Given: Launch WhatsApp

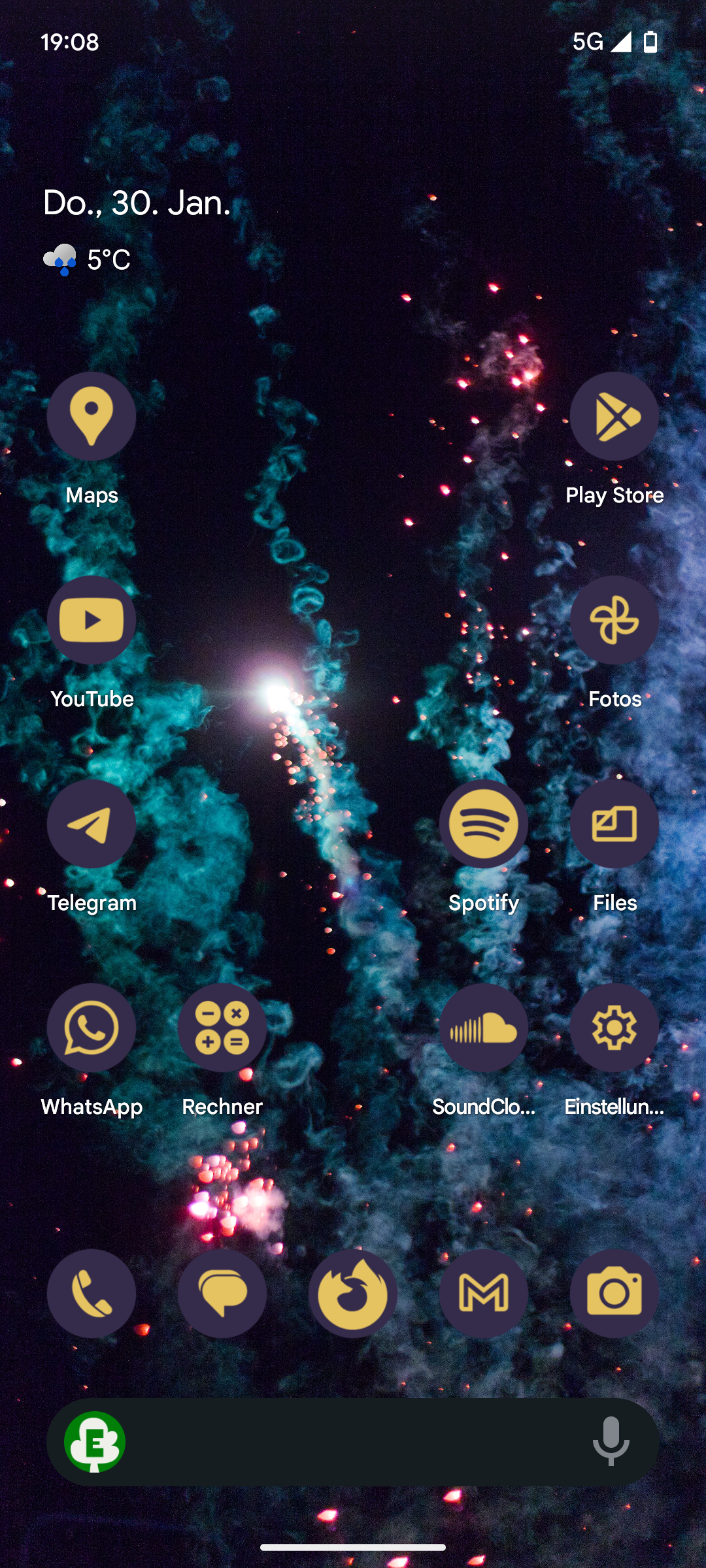Looking at the screenshot, I should coord(92,1028).
